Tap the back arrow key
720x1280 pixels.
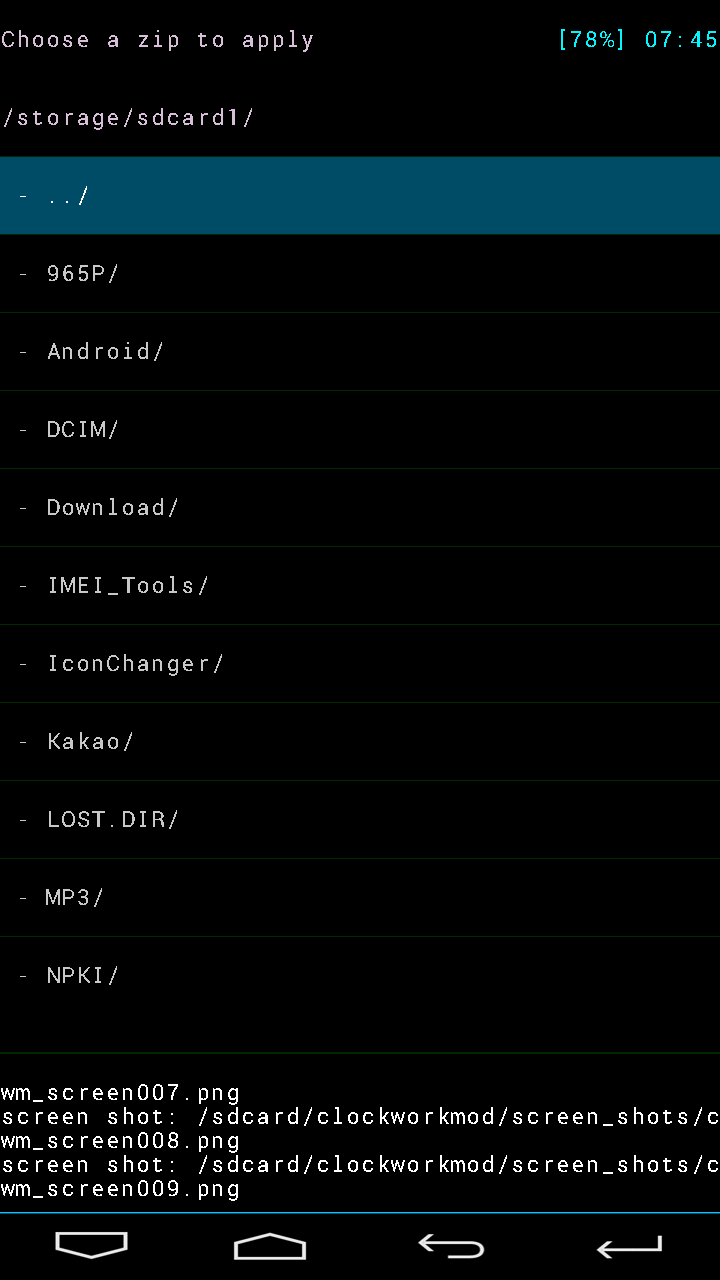451,1246
